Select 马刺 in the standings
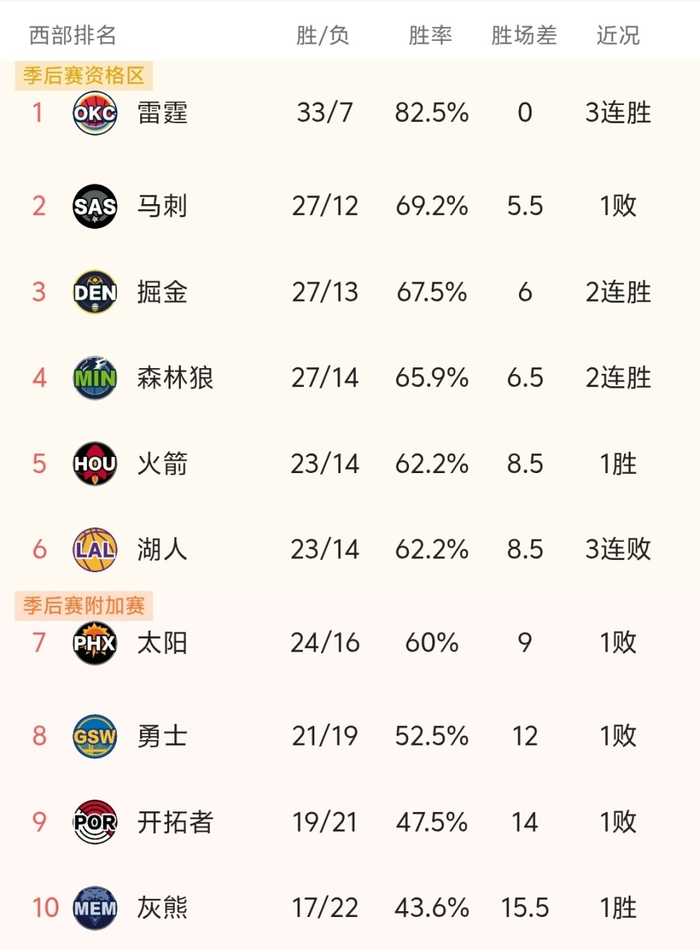The height and width of the screenshot is (952, 700). (162, 207)
